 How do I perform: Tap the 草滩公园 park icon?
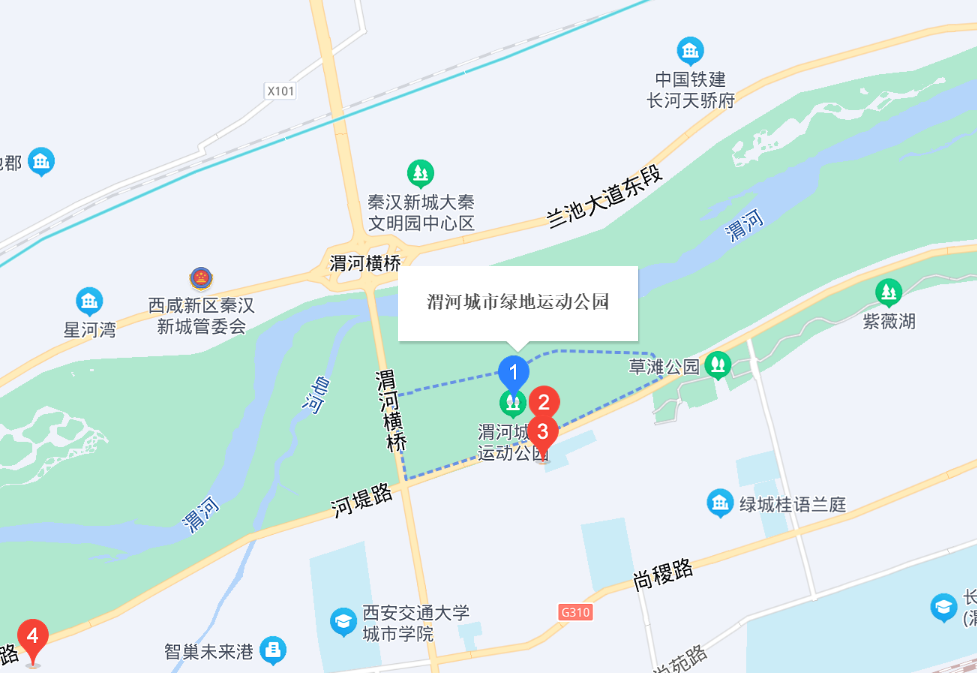[717, 365]
